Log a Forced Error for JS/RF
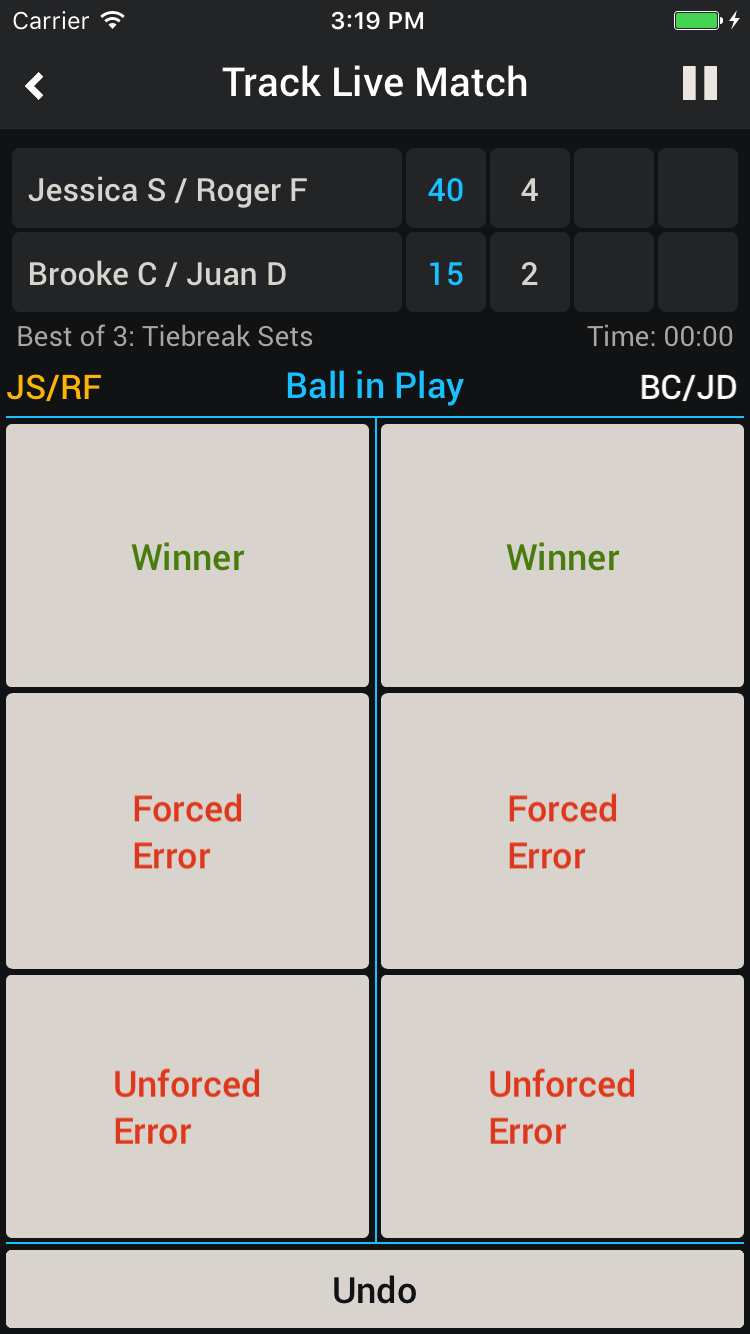 point(188,831)
